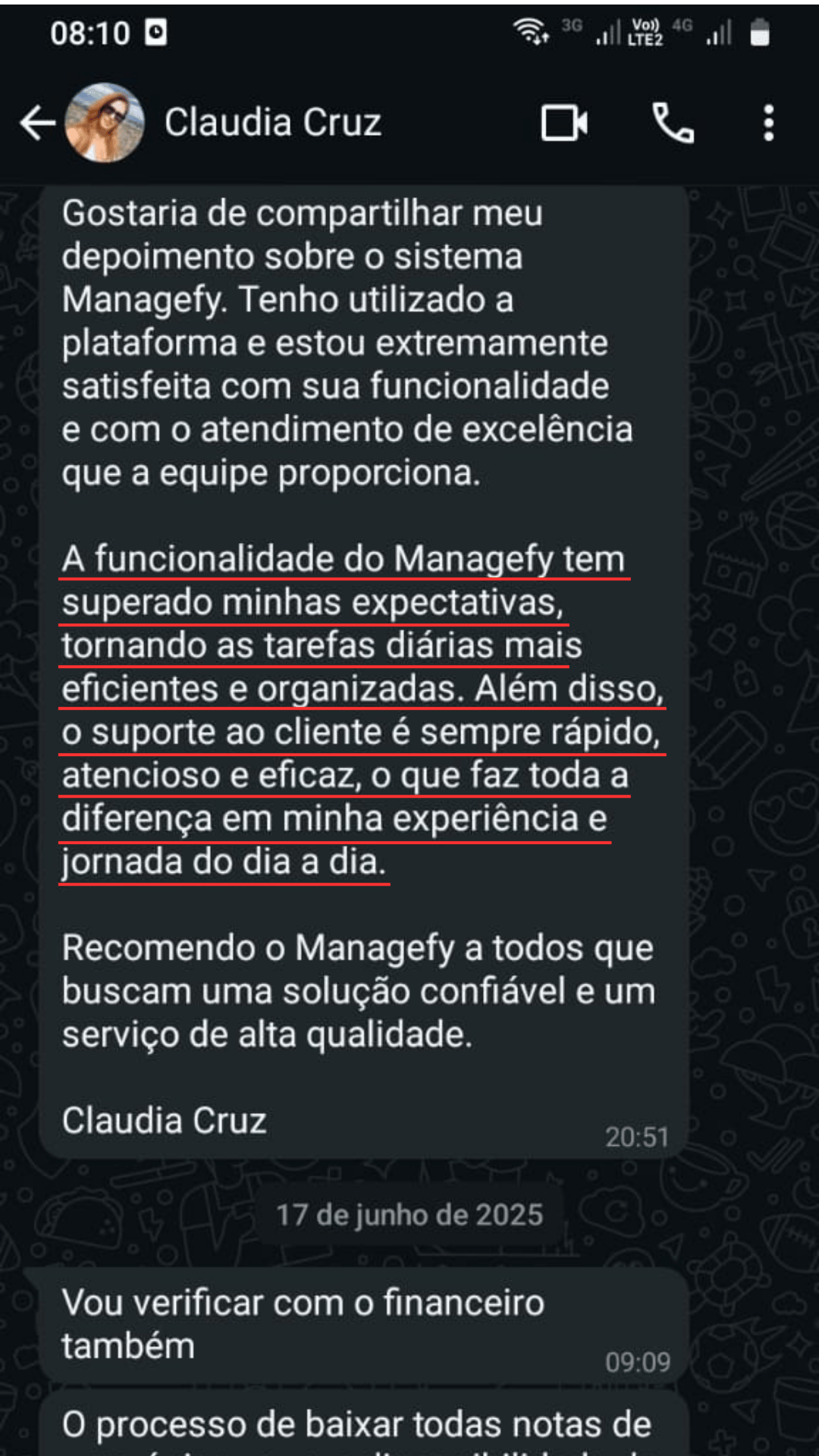Start a voice call with Claudia
The width and height of the screenshot is (819, 1456).
click(673, 123)
